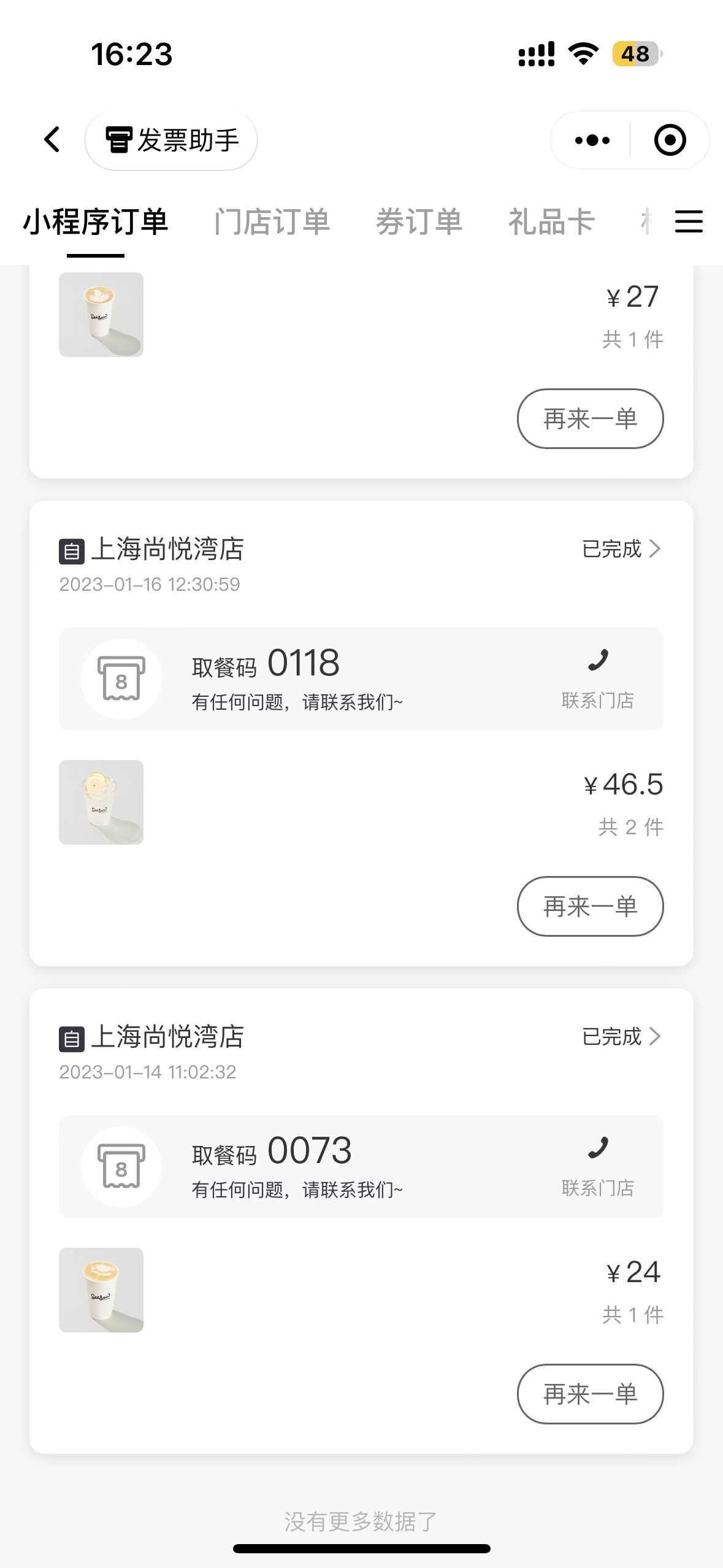
Task: Reorder the ¥46.5 order with 再来一单
Action: (591, 906)
